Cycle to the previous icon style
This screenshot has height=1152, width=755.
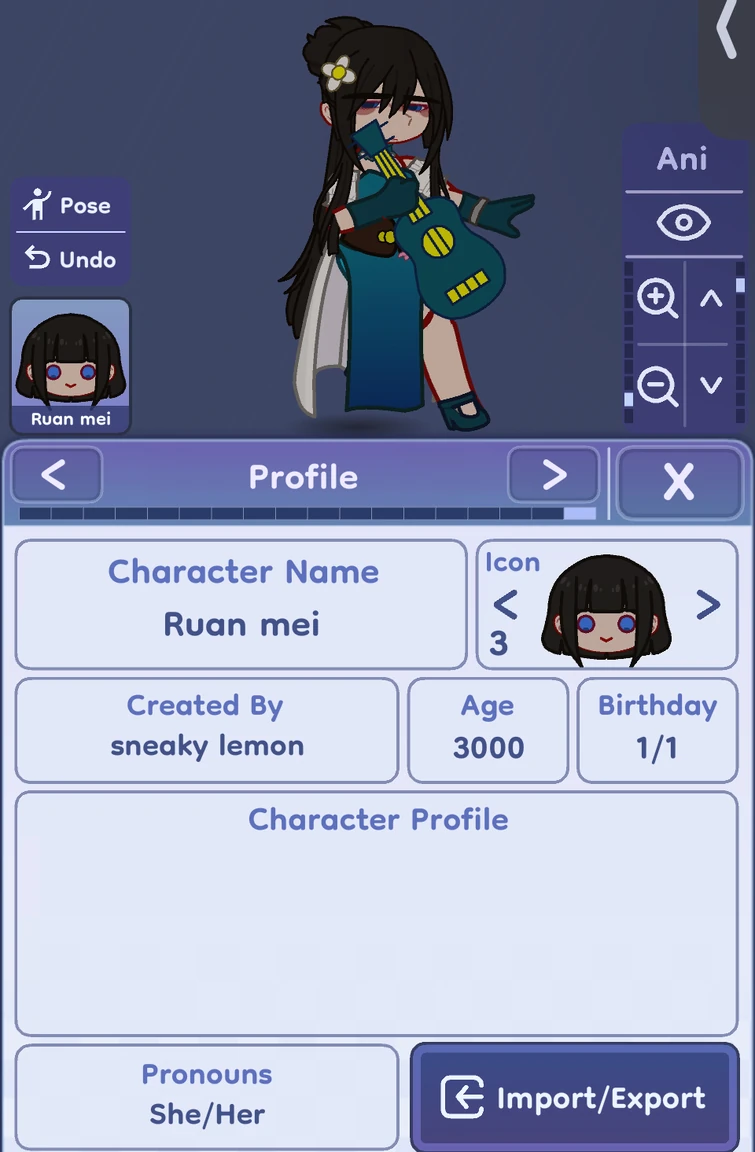505,604
